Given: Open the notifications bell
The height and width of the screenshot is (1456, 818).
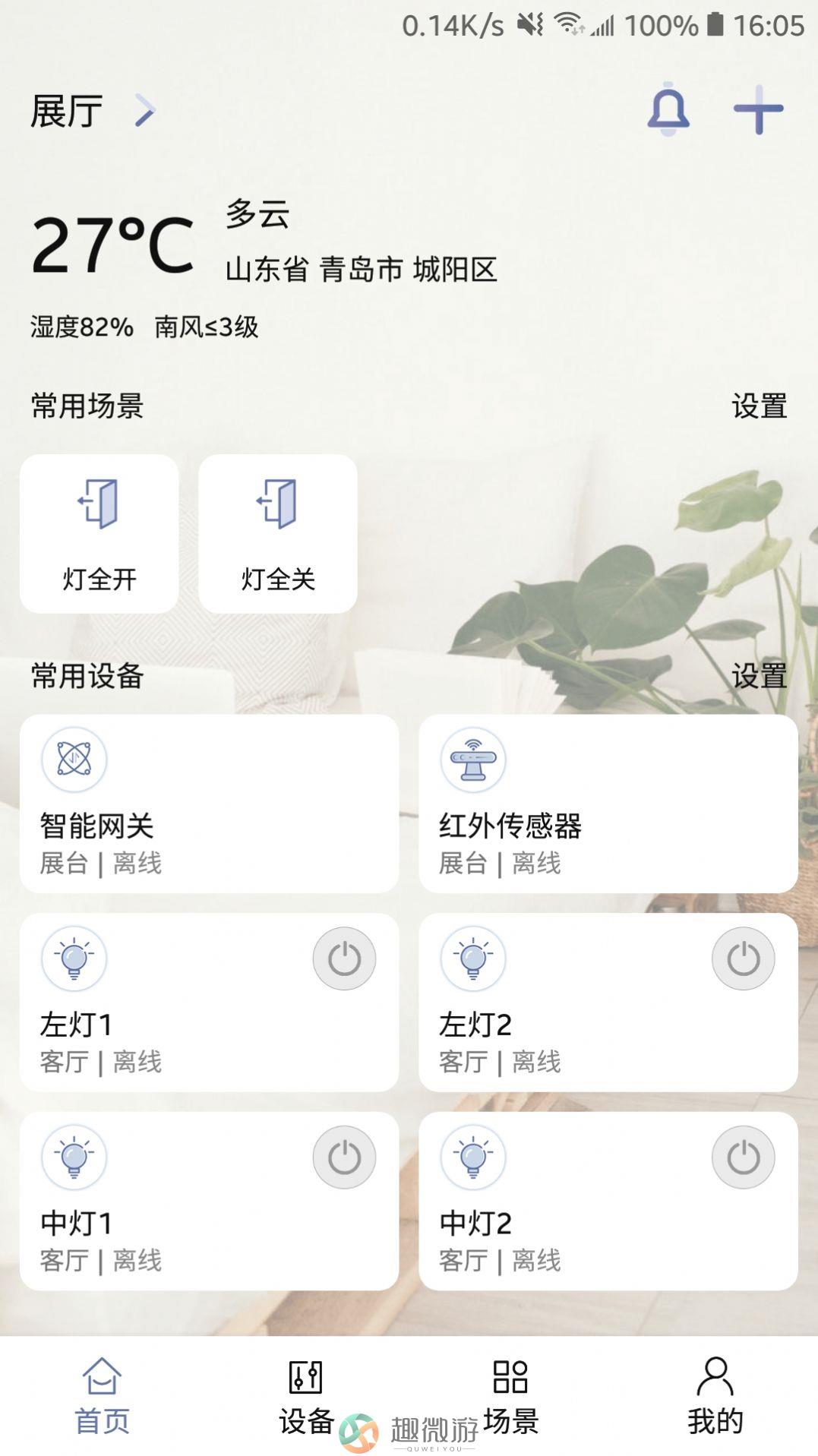Looking at the screenshot, I should pyautogui.click(x=668, y=111).
